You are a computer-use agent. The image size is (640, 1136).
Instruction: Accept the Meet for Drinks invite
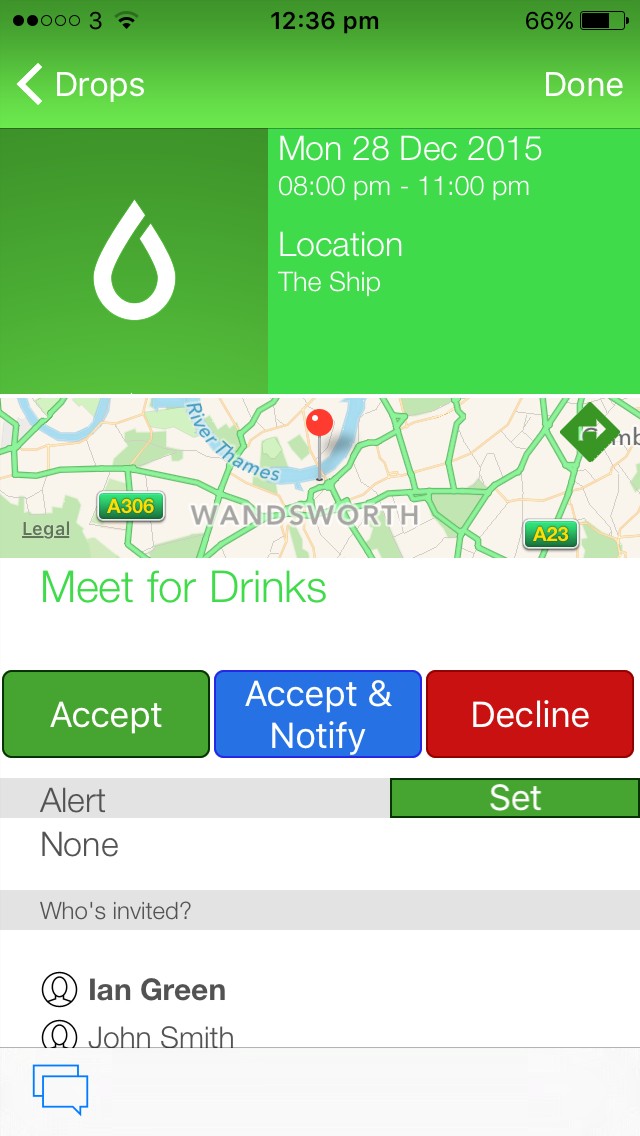(x=106, y=714)
